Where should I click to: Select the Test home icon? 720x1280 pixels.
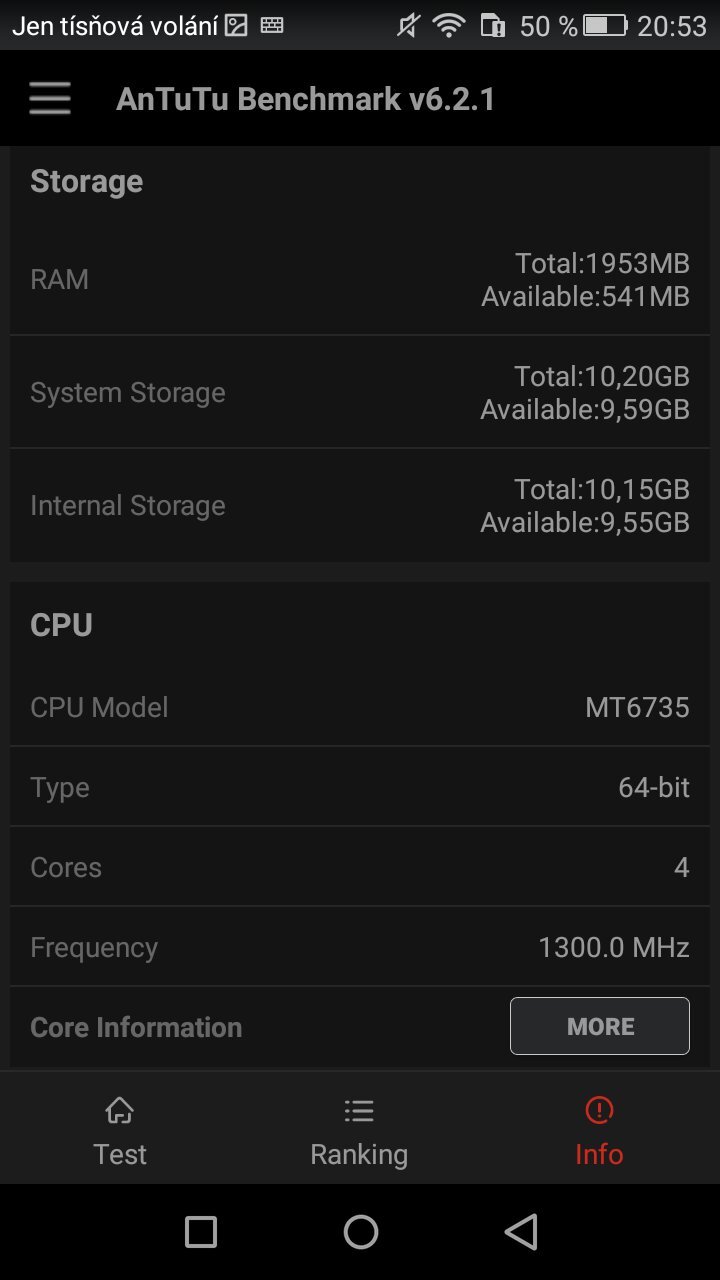119,1110
